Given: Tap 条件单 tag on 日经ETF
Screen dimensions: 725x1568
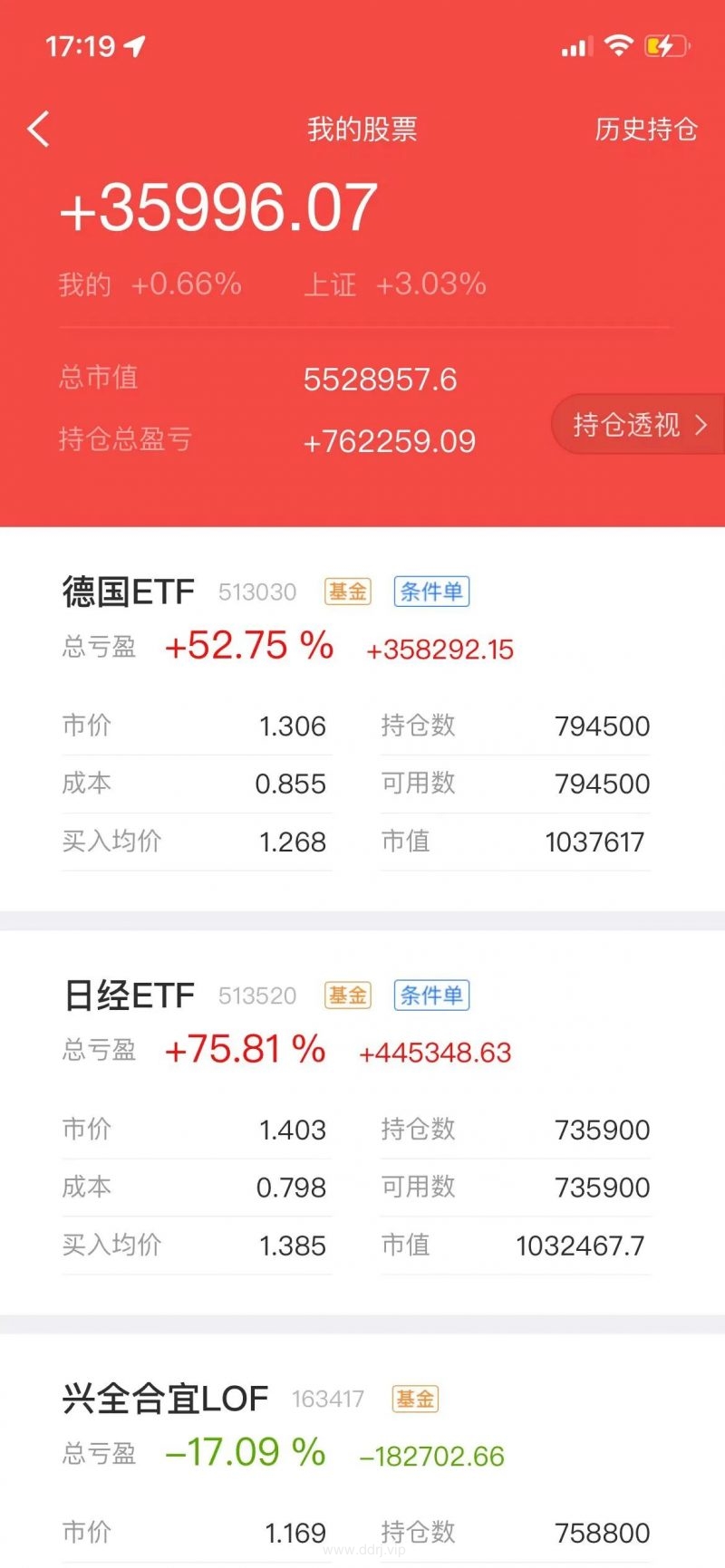Looking at the screenshot, I should pos(431,996).
